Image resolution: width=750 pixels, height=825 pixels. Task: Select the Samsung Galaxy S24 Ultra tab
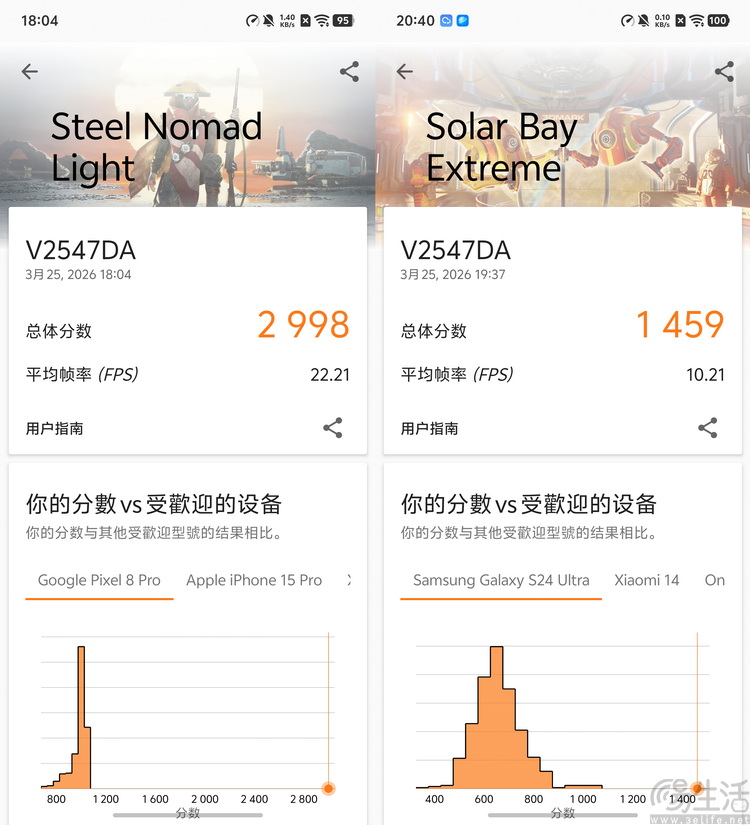pyautogui.click(x=500, y=580)
